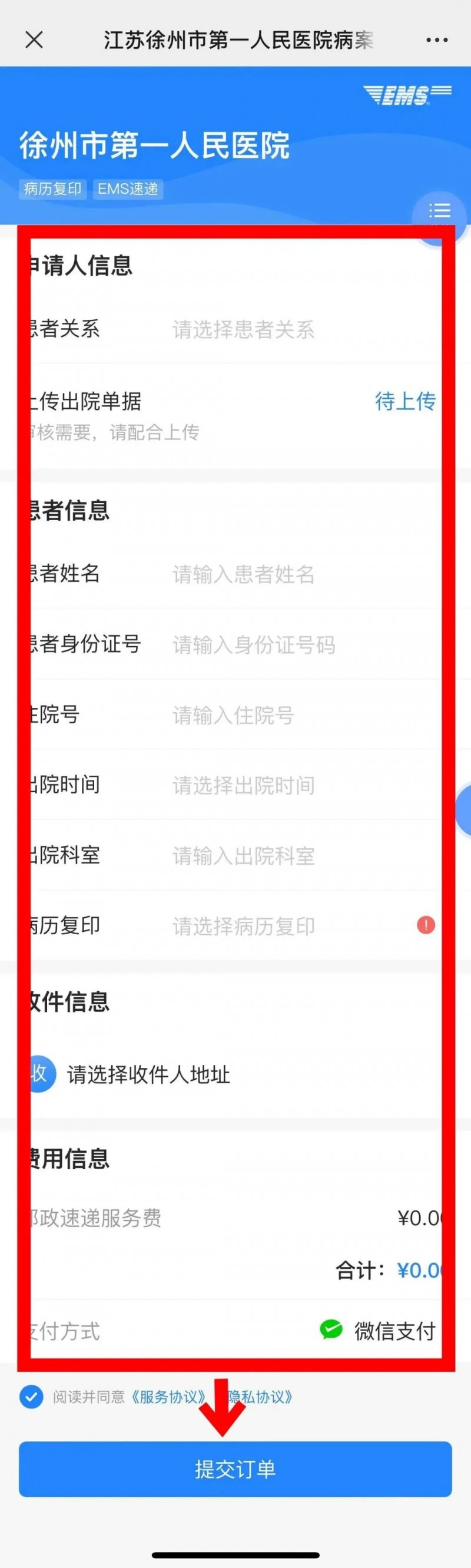The height and width of the screenshot is (1568, 471).
Task: Enter the patient name (患者姓名) field
Action: tap(243, 574)
